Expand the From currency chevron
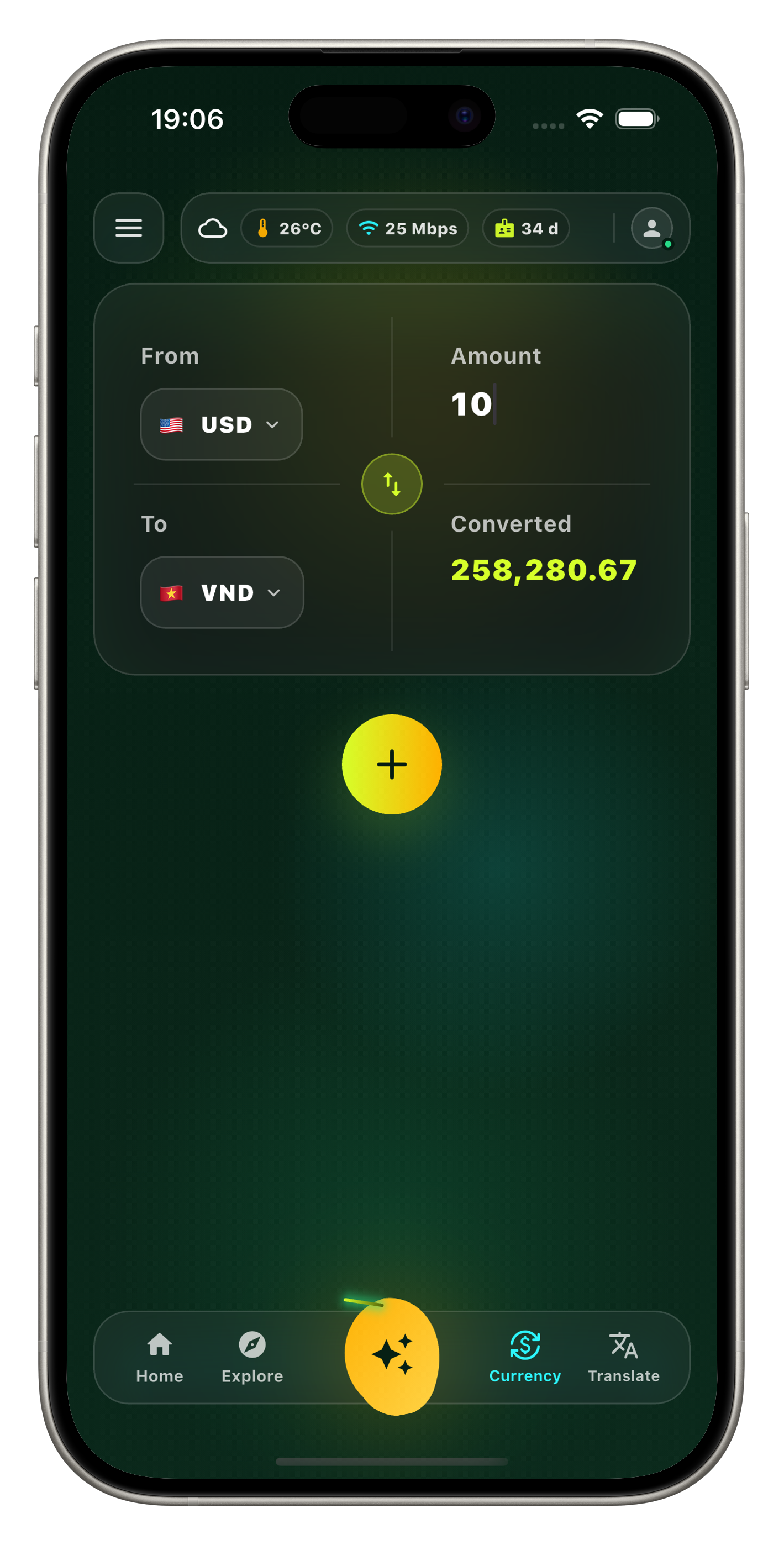Viewport: 784px width, 1545px height. click(x=273, y=424)
